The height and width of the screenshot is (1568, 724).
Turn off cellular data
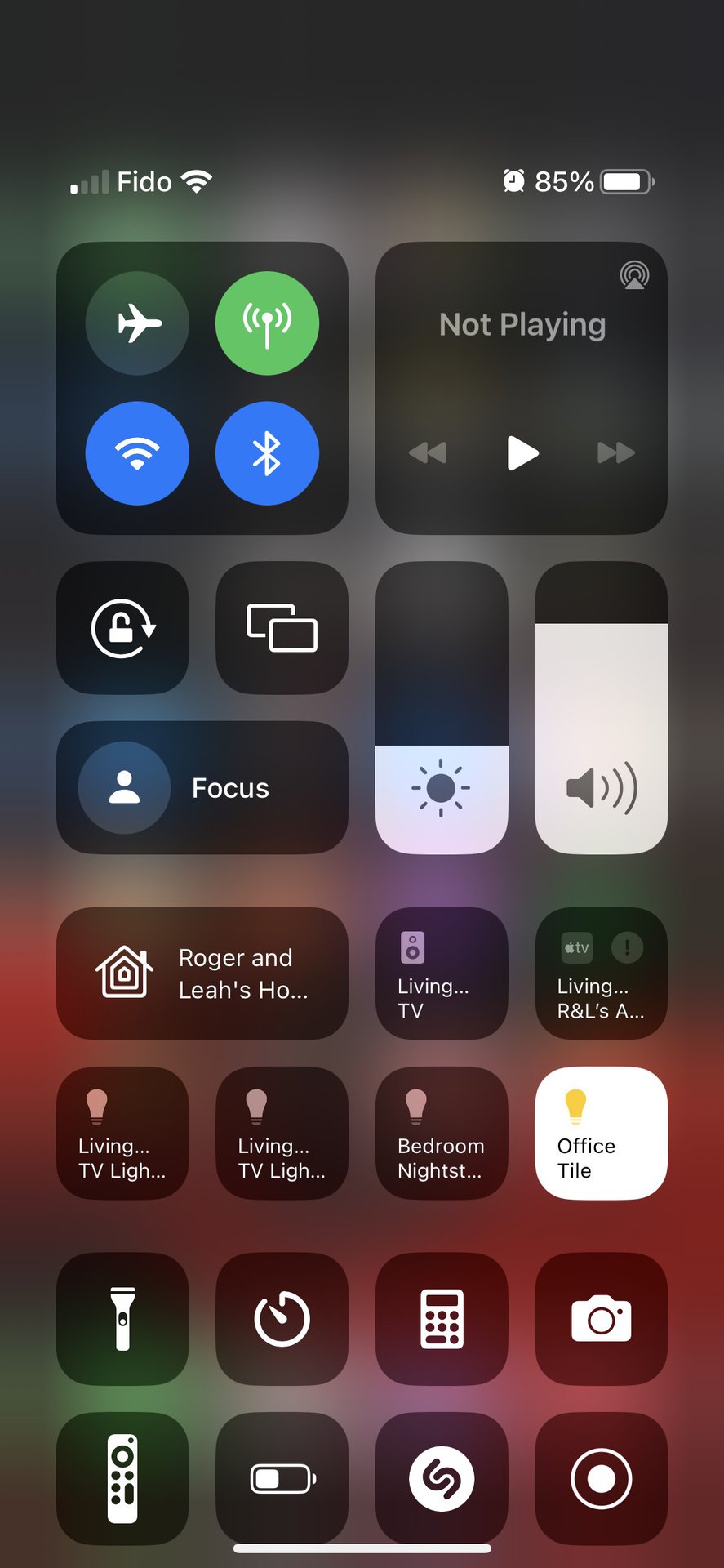click(267, 323)
